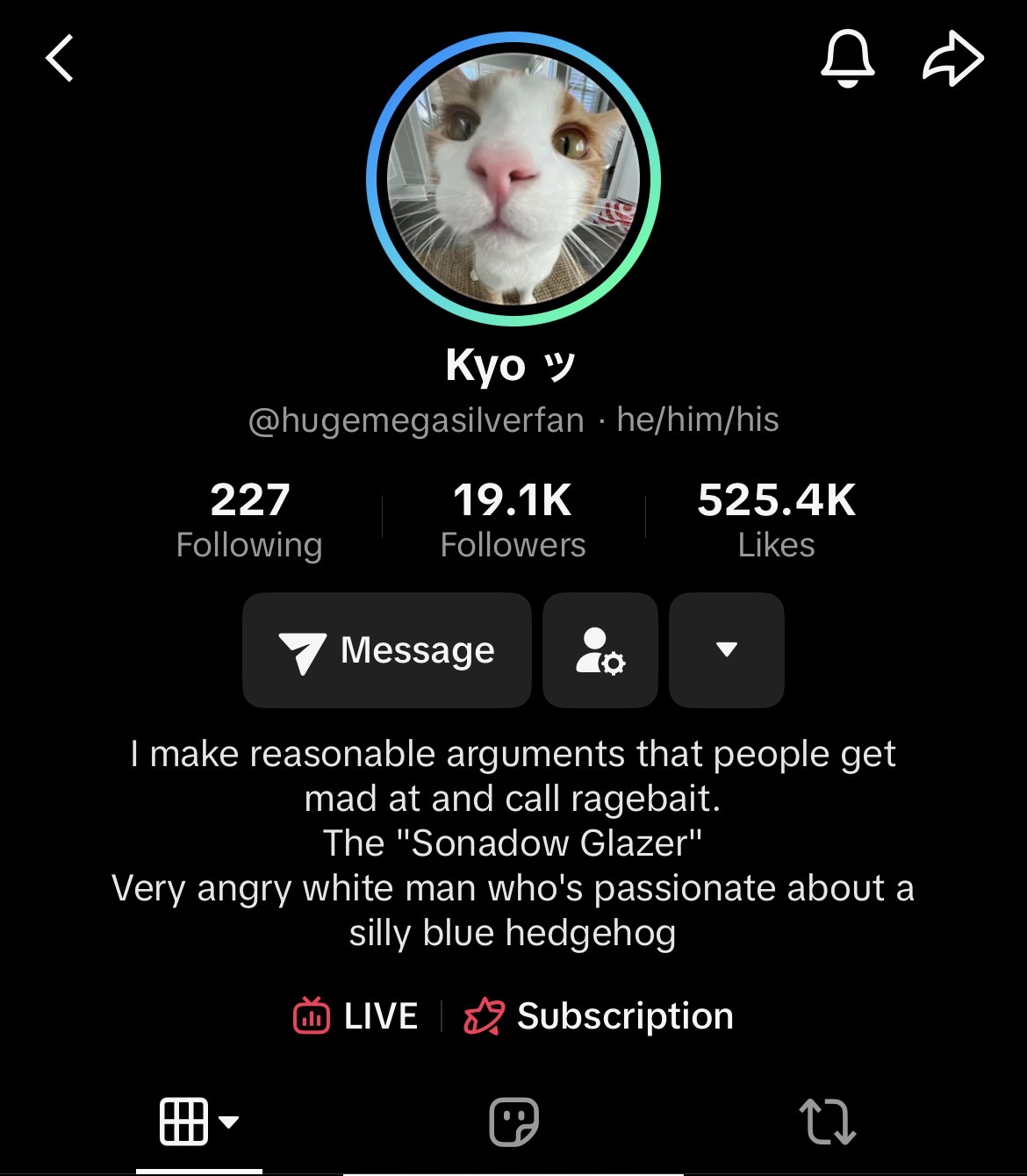
Task: View the 227 Following list
Action: (249, 520)
